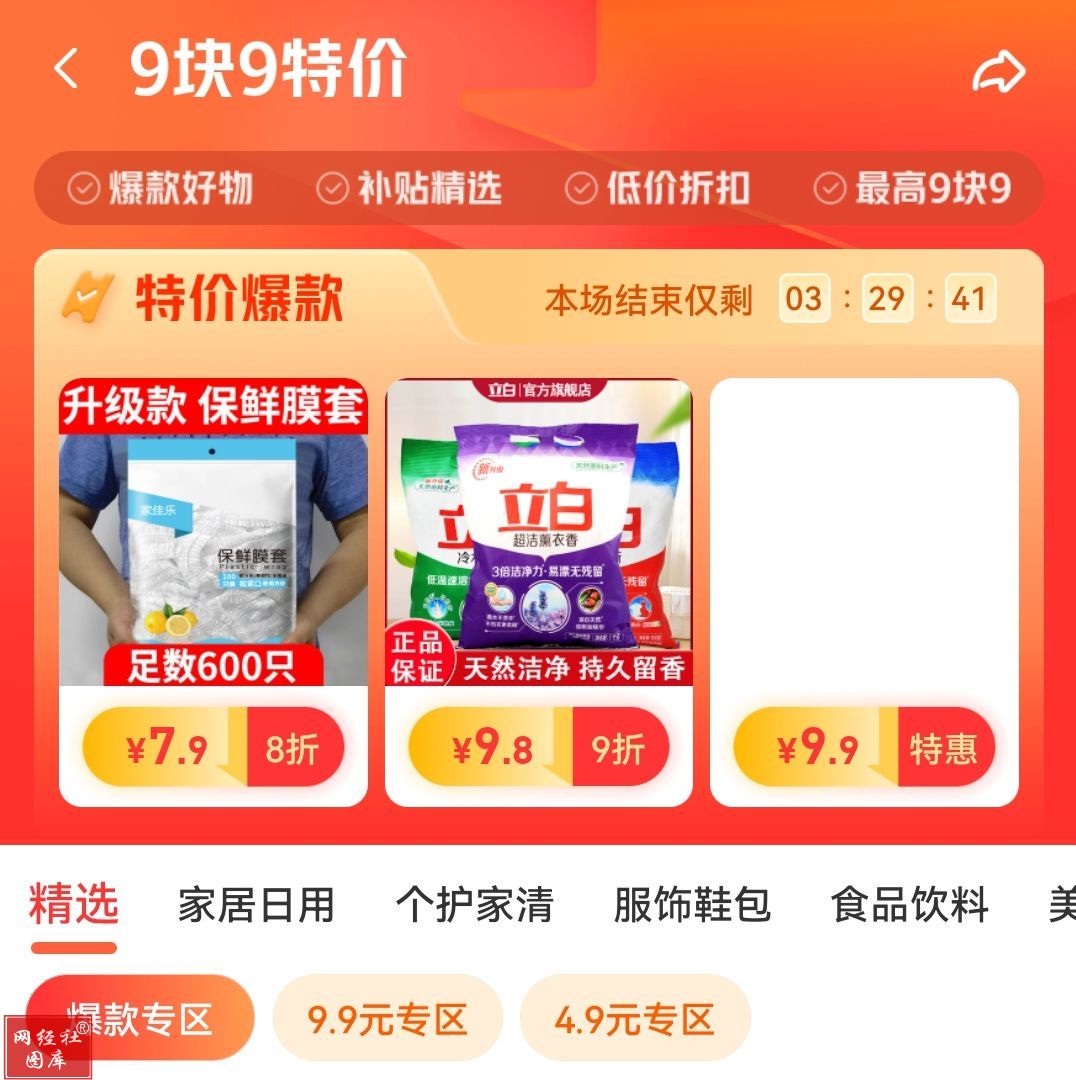Select the 精选 tab
The height and width of the screenshot is (1080, 1076).
[73, 905]
